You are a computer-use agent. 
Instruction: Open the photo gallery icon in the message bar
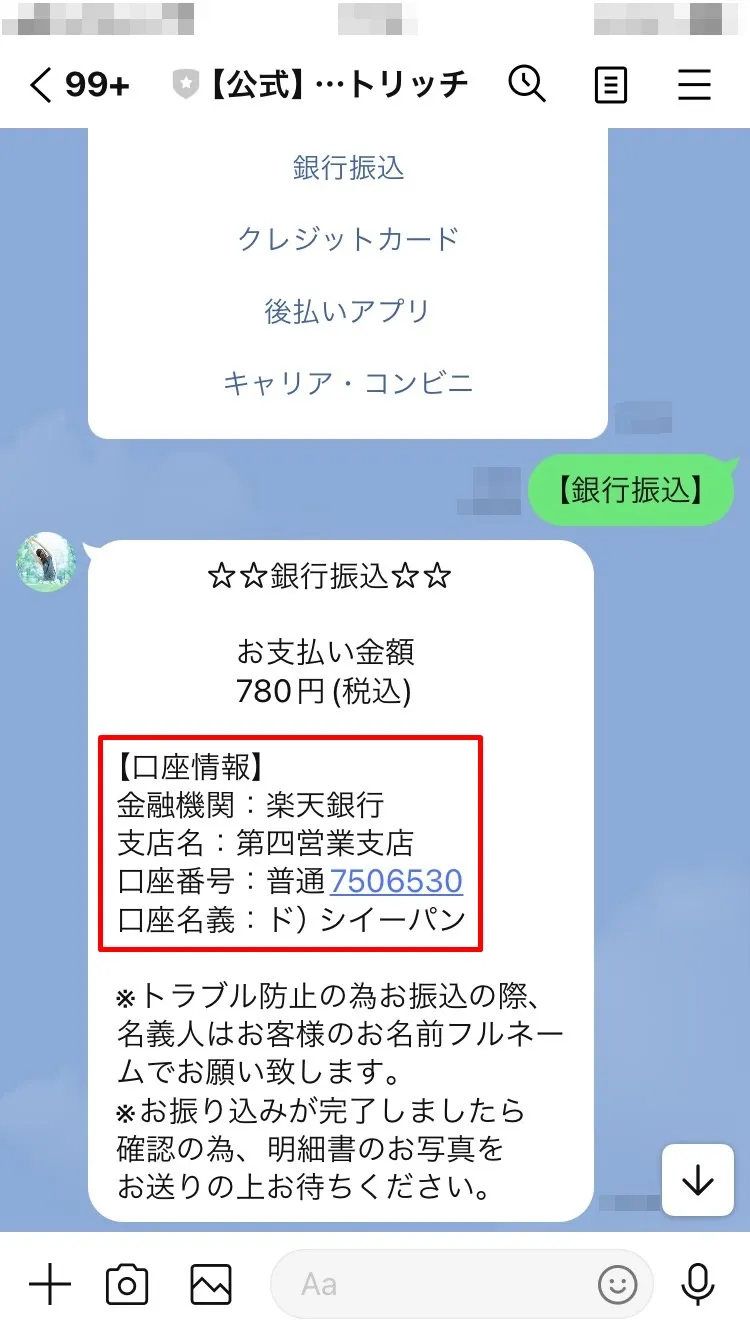(209, 1283)
